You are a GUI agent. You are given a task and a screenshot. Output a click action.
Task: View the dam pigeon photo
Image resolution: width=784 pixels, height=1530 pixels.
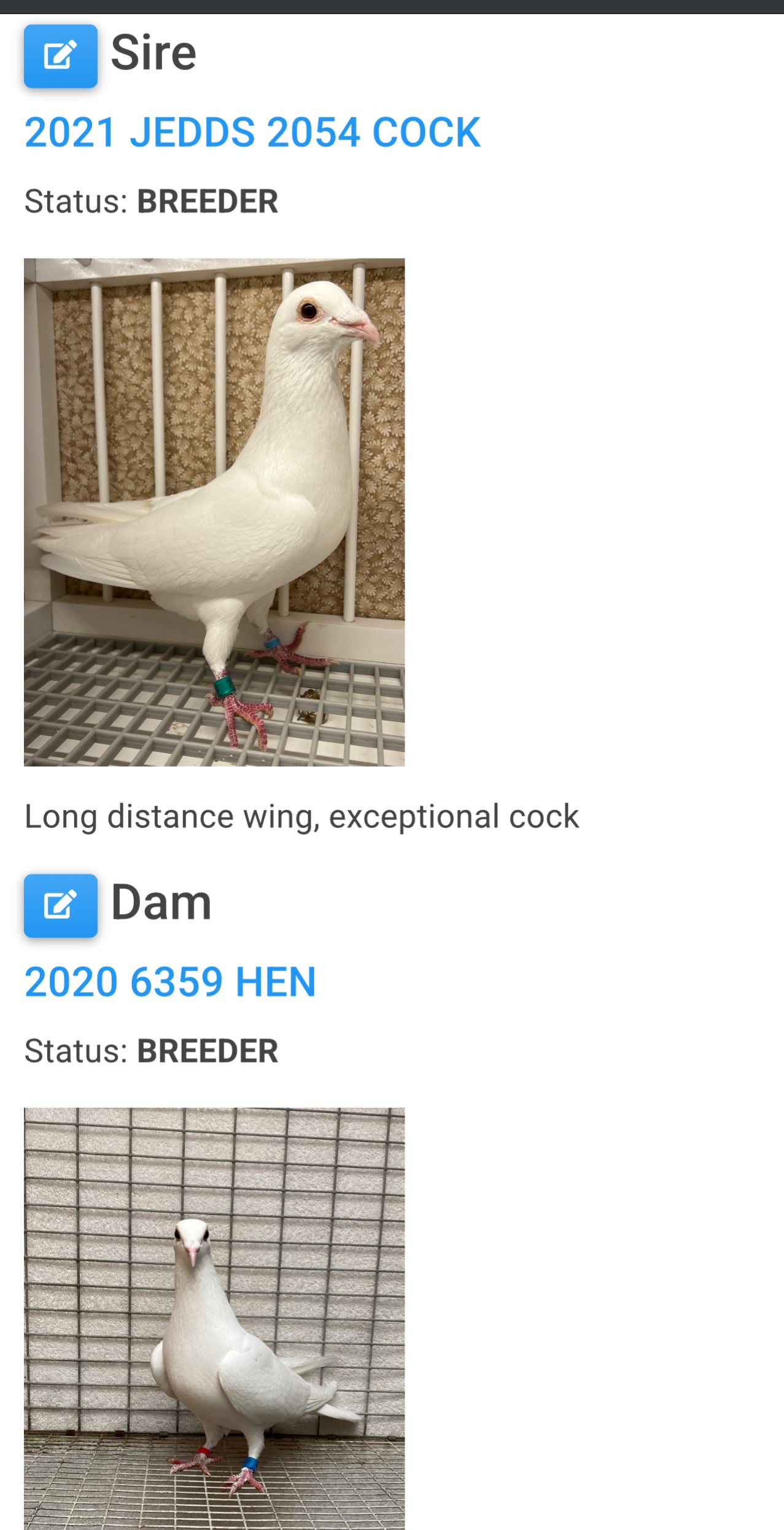click(214, 1317)
